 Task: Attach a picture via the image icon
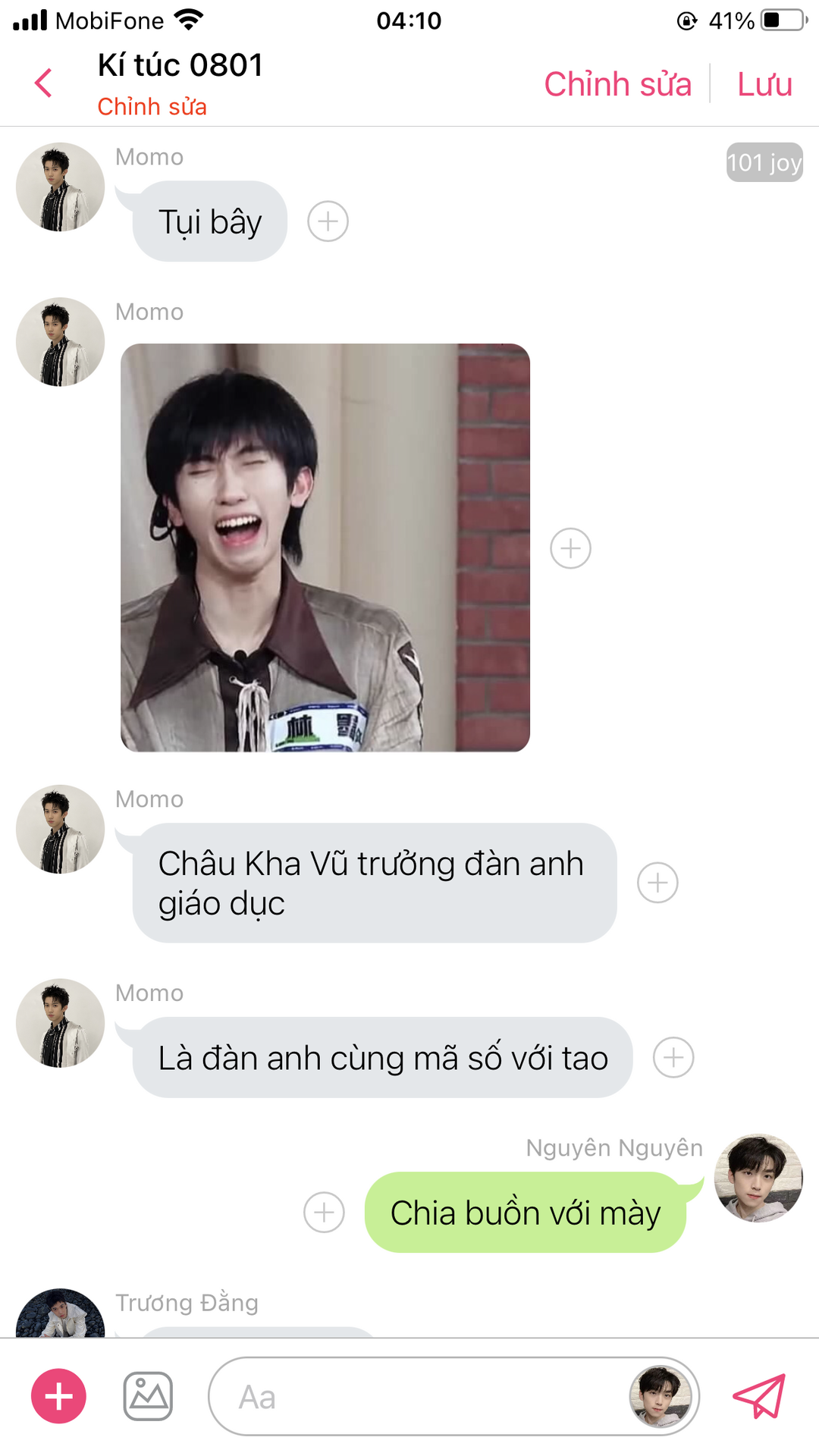[x=148, y=1396]
